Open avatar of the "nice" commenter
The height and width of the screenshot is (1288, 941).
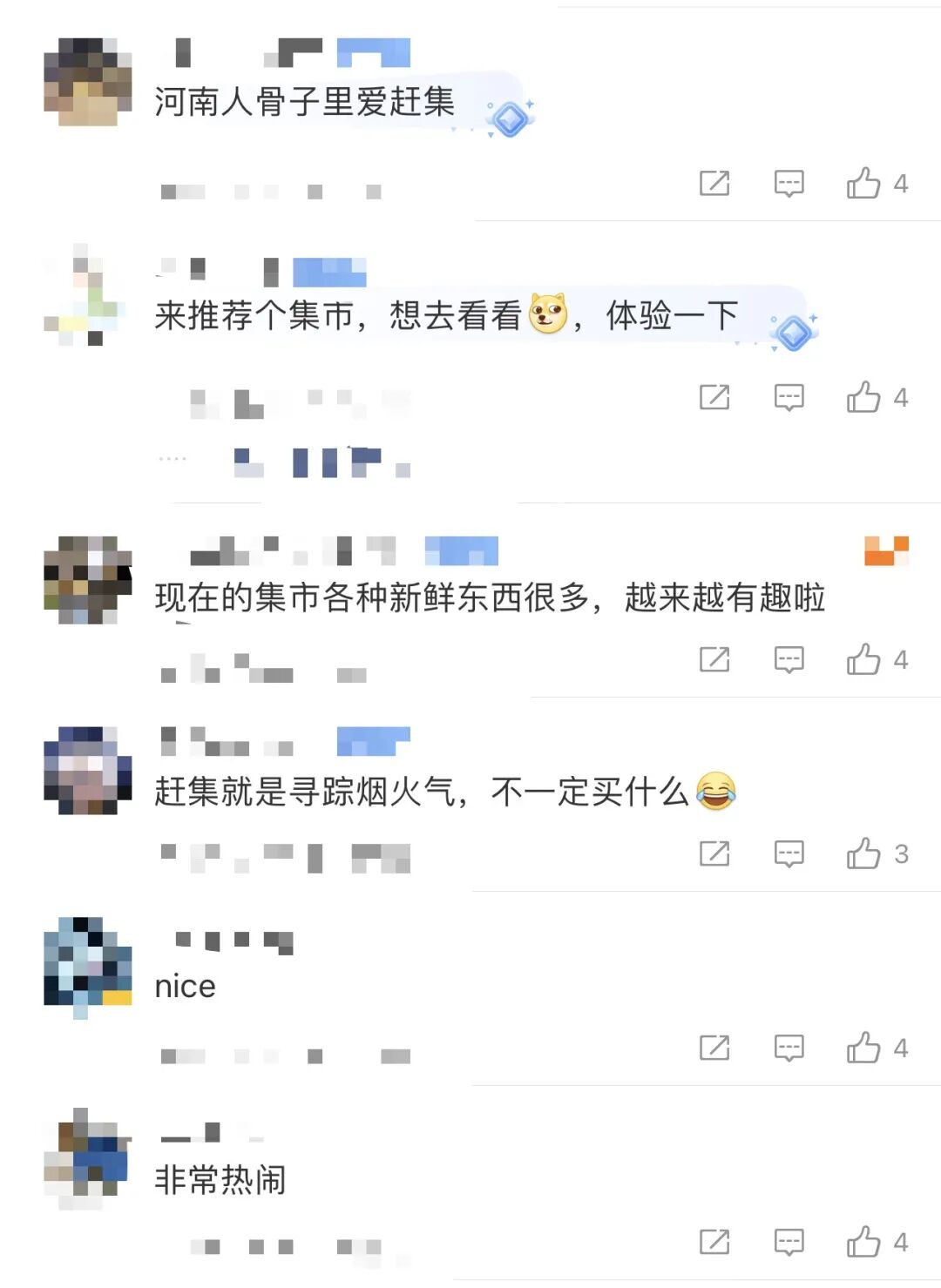pyautogui.click(x=87, y=962)
